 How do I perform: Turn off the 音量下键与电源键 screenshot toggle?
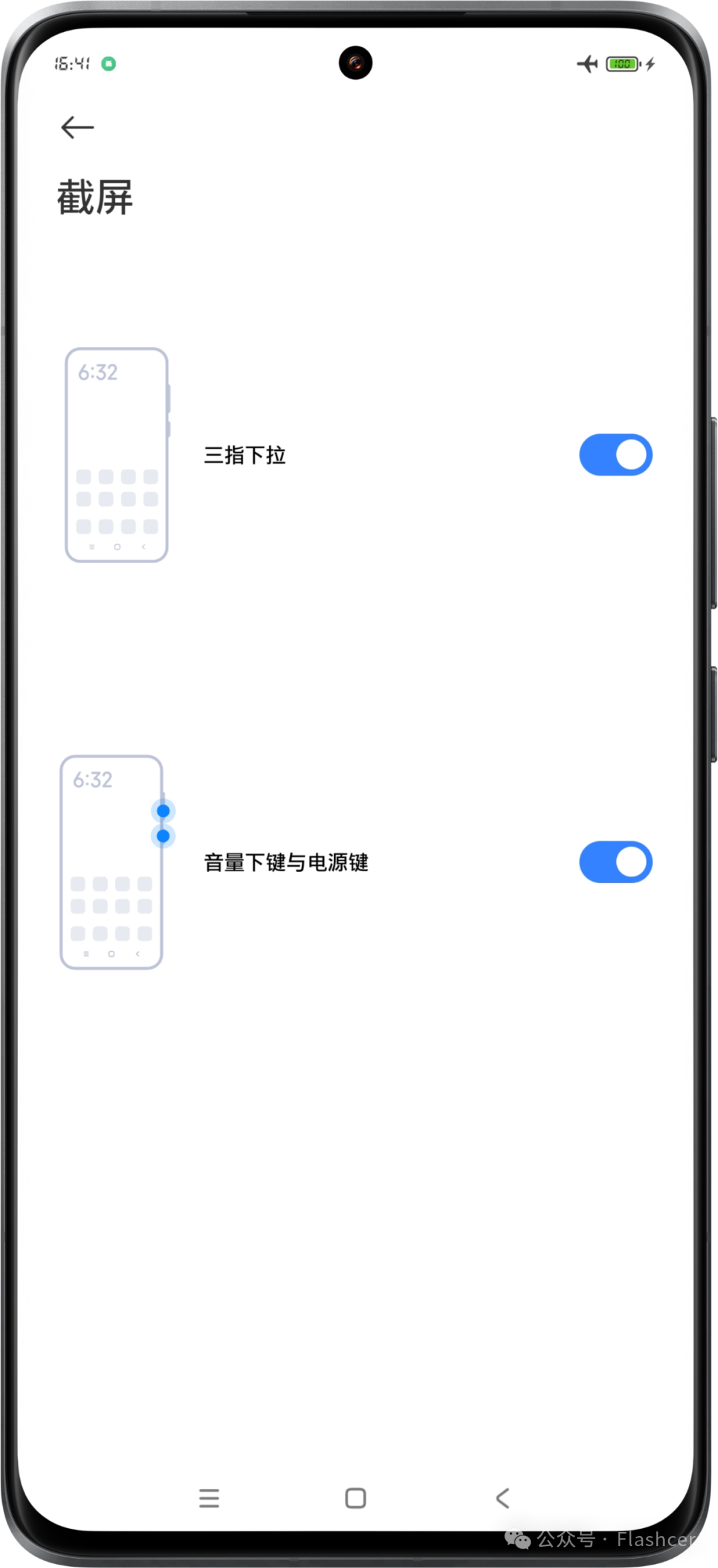(615, 862)
